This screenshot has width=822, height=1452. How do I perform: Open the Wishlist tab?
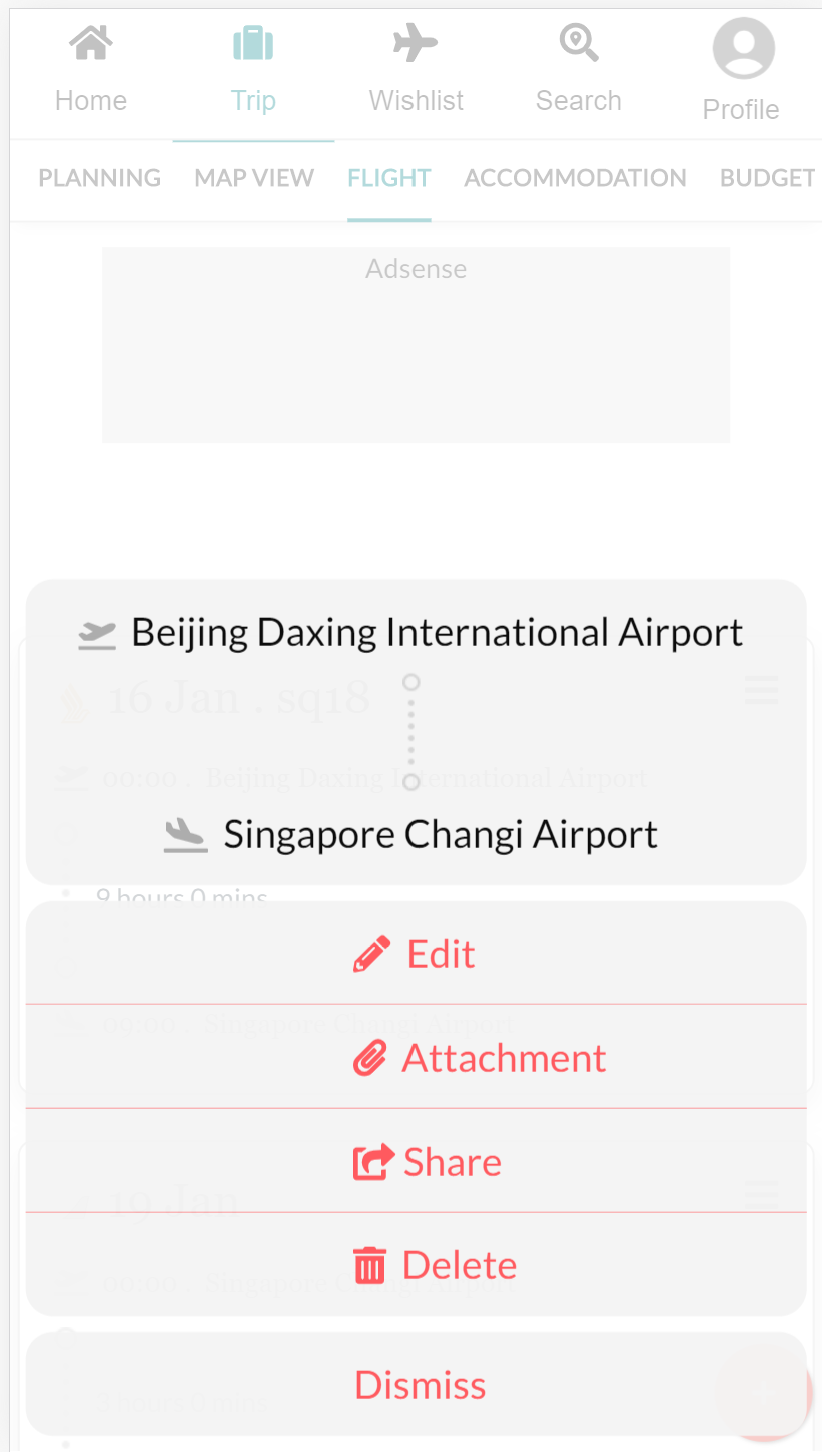tap(416, 72)
